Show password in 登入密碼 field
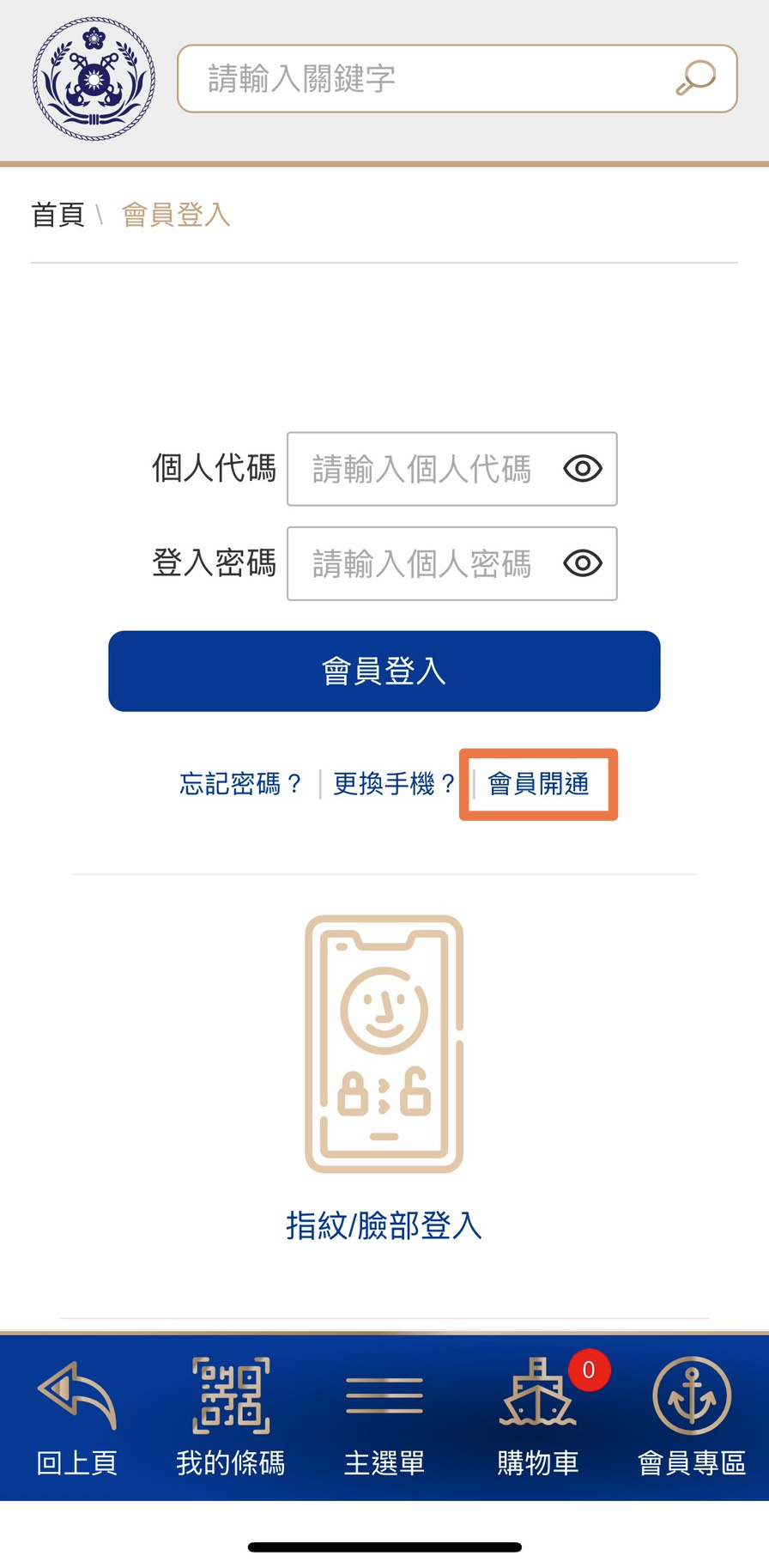 tap(583, 563)
